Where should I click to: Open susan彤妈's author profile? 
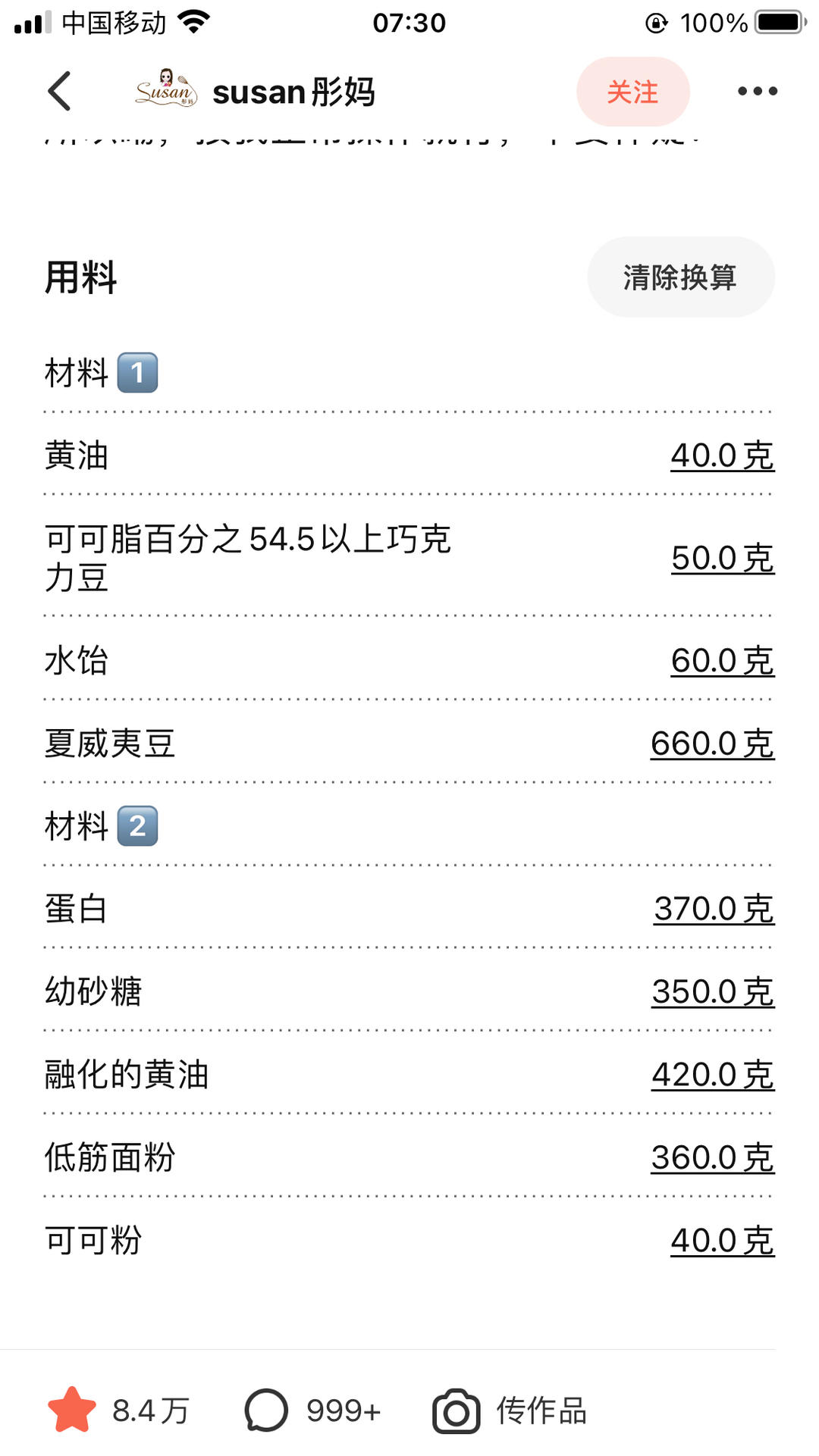[x=256, y=92]
